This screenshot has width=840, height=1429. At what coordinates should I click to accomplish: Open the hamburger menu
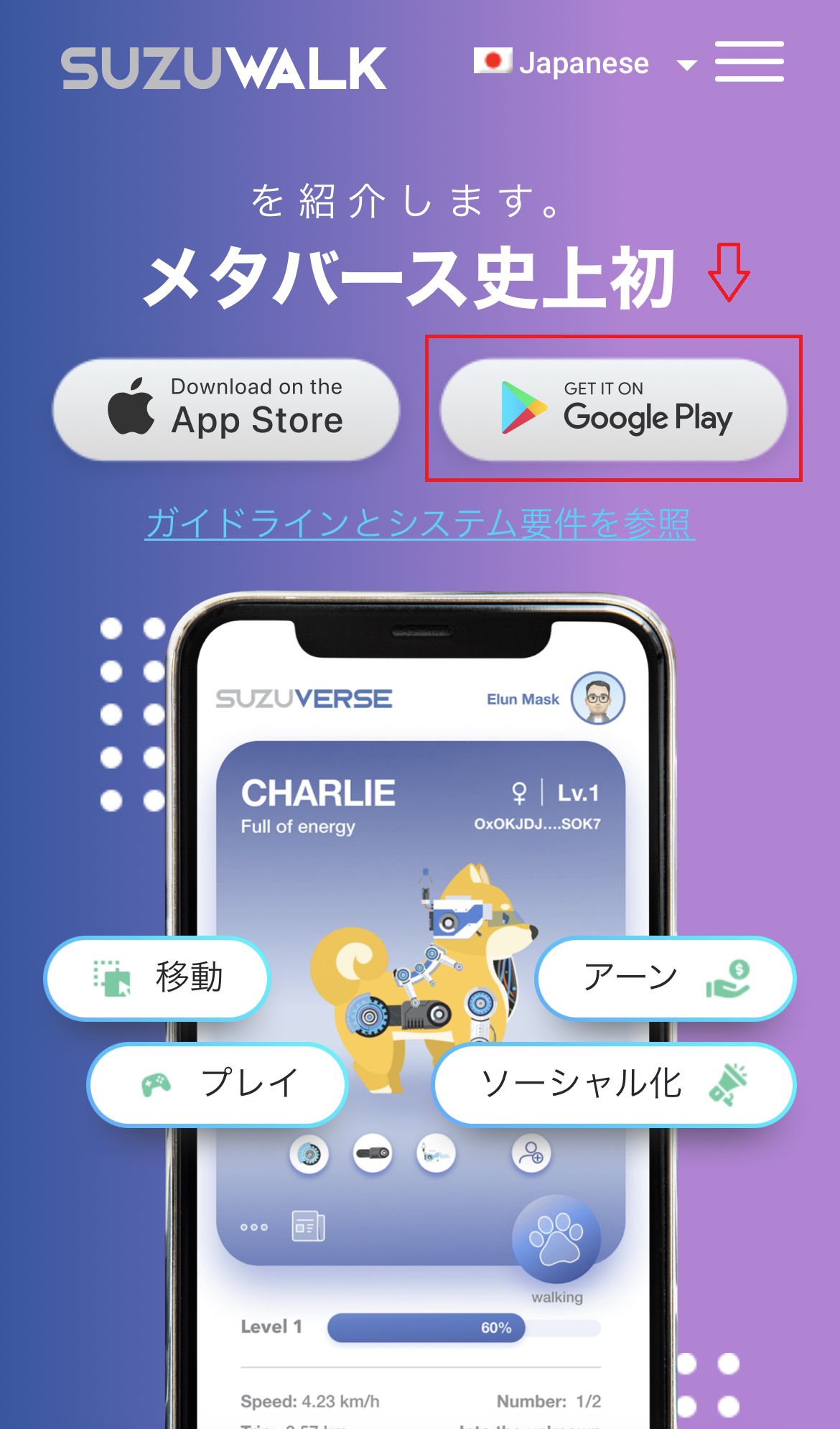[x=749, y=62]
